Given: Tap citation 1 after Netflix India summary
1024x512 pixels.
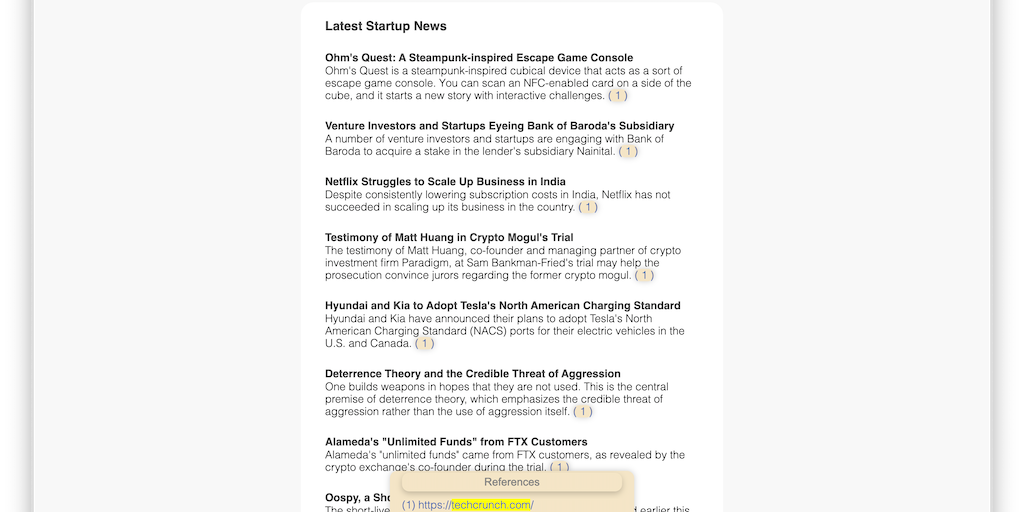Looking at the screenshot, I should (x=588, y=207).
